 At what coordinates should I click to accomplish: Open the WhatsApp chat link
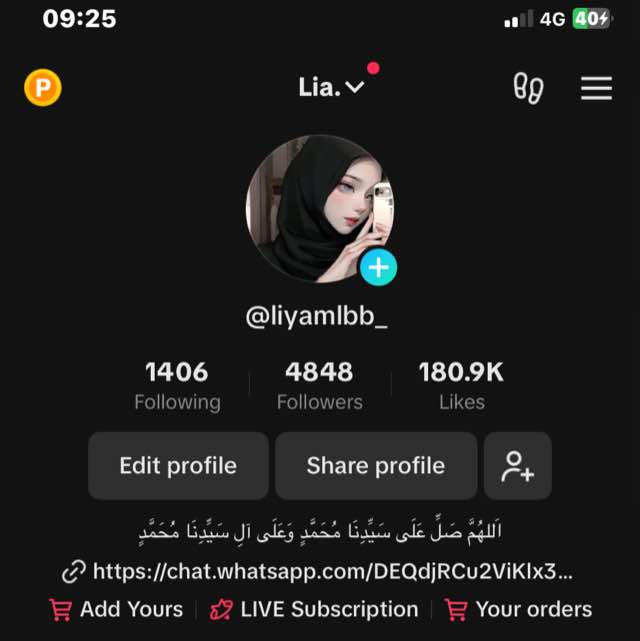tap(320, 572)
